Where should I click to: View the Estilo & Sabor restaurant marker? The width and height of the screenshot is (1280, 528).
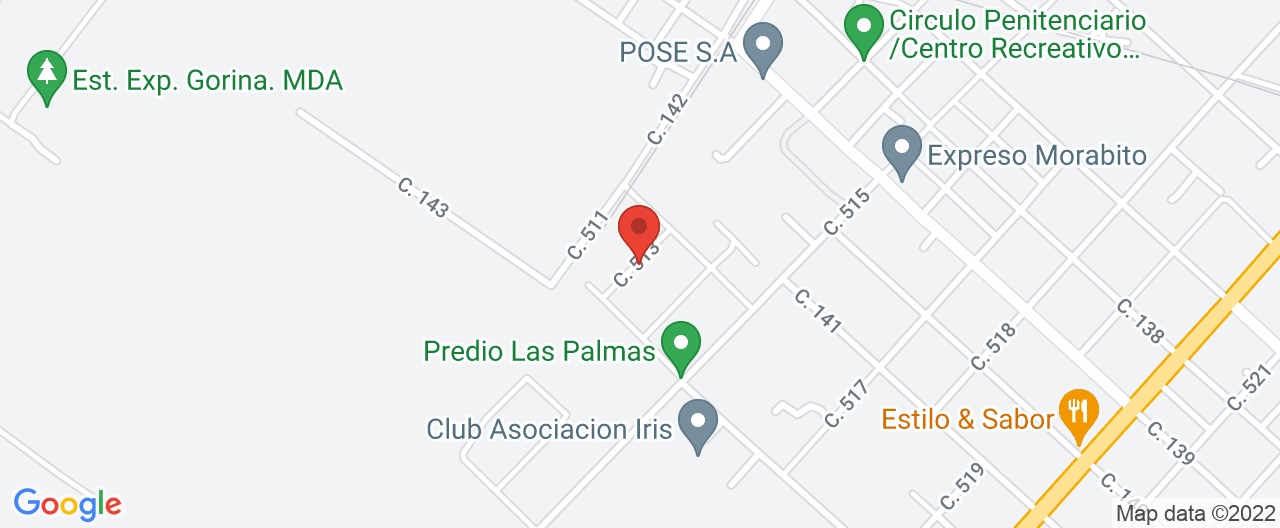click(1079, 412)
